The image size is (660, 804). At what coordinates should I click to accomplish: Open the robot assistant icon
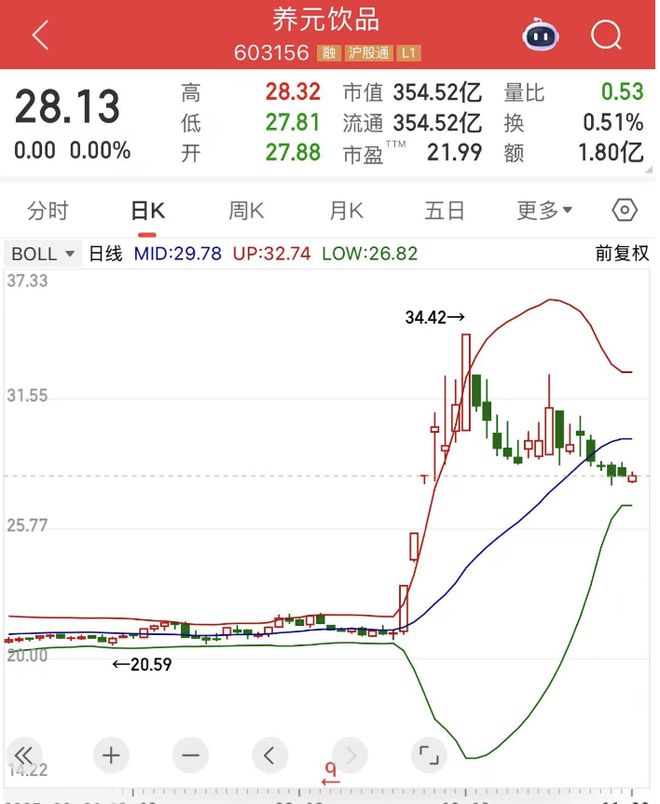540,36
